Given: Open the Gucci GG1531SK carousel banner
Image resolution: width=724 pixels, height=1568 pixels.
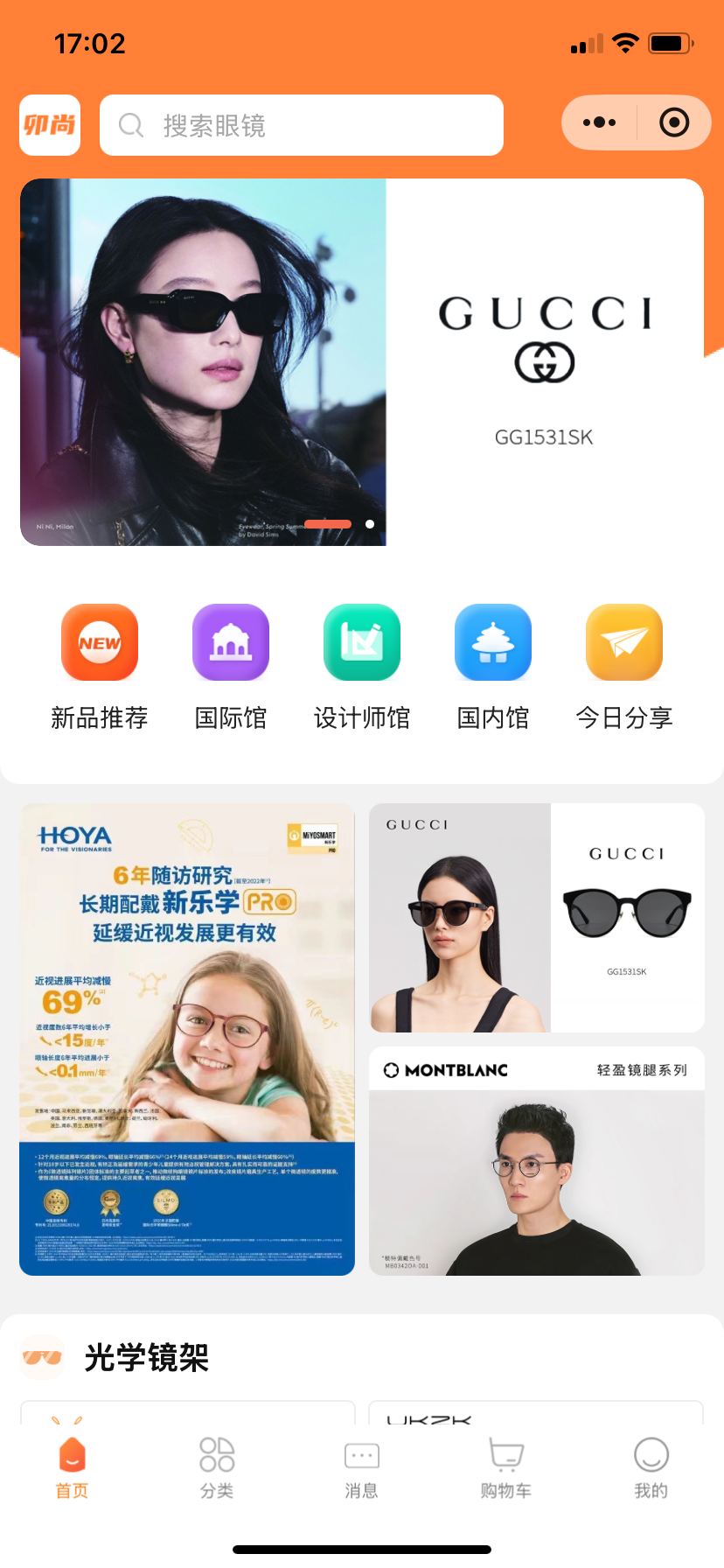Looking at the screenshot, I should (x=362, y=362).
